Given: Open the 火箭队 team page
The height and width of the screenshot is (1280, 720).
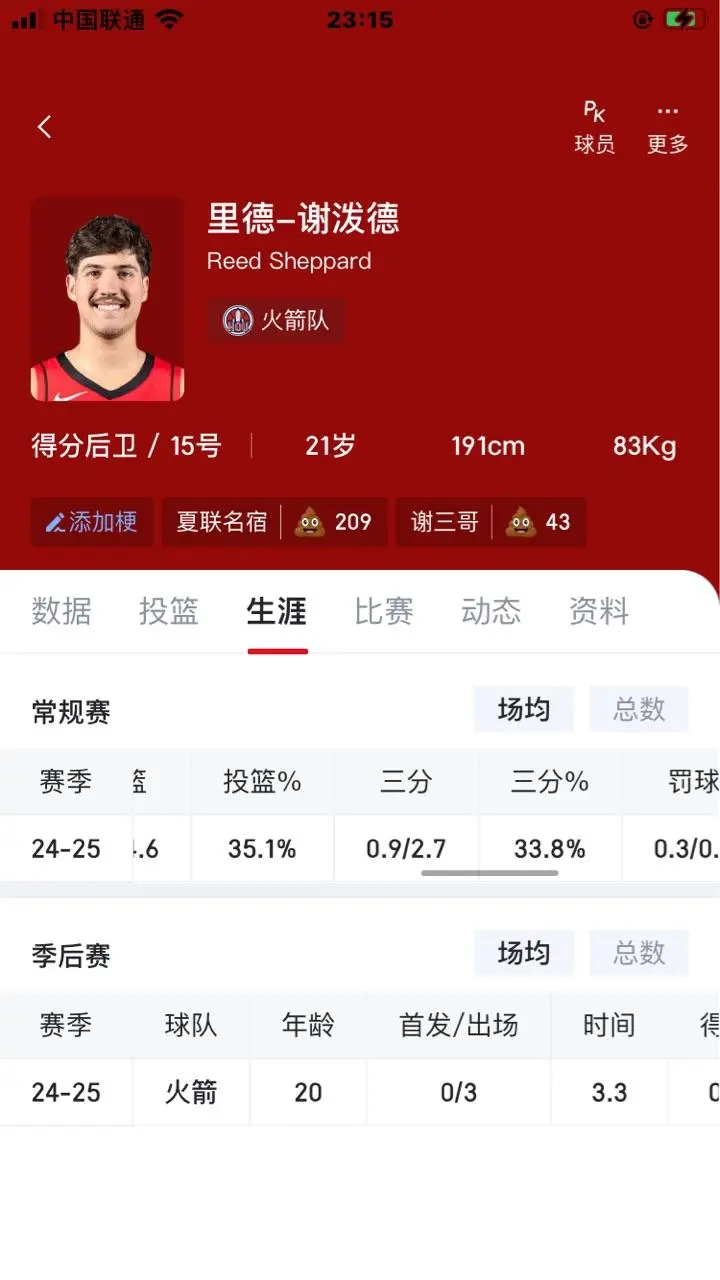Looking at the screenshot, I should tap(277, 321).
